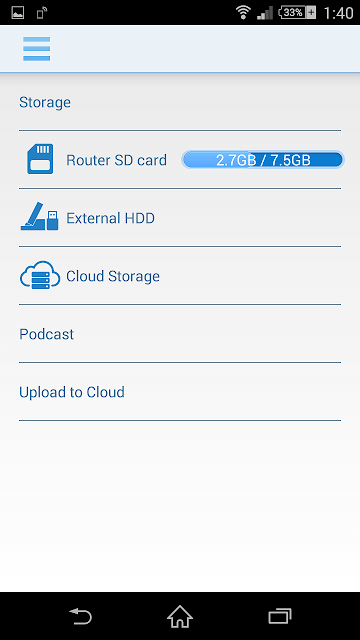
Task: Open Router SD card storage
Action: coord(180,160)
